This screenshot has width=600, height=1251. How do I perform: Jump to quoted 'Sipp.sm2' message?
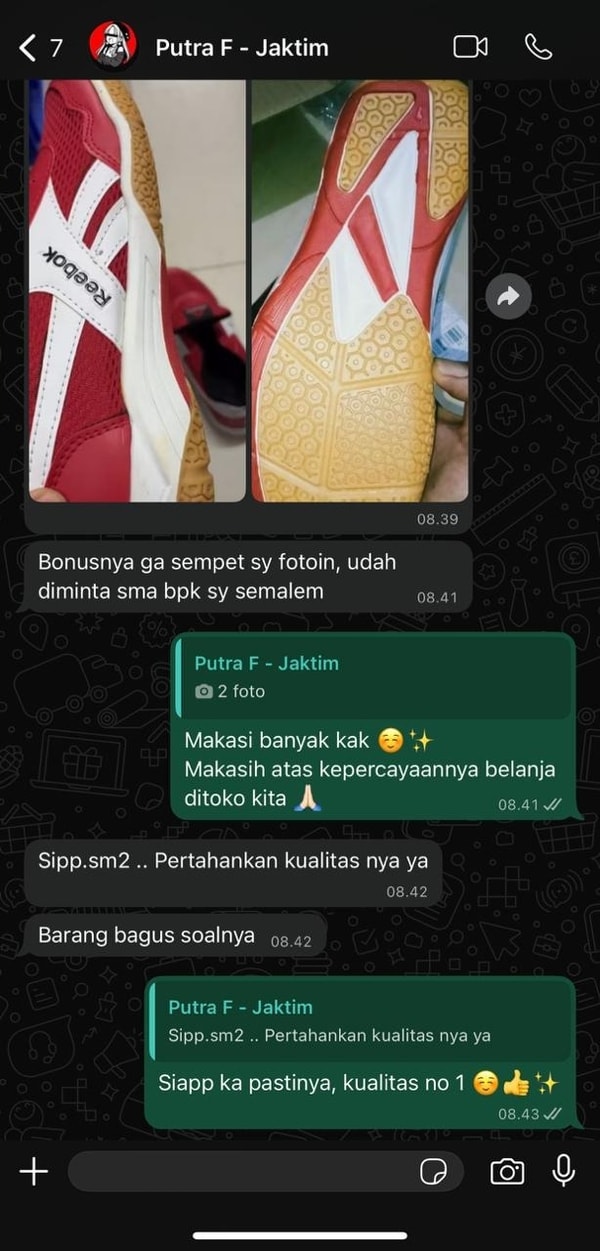click(x=360, y=1020)
